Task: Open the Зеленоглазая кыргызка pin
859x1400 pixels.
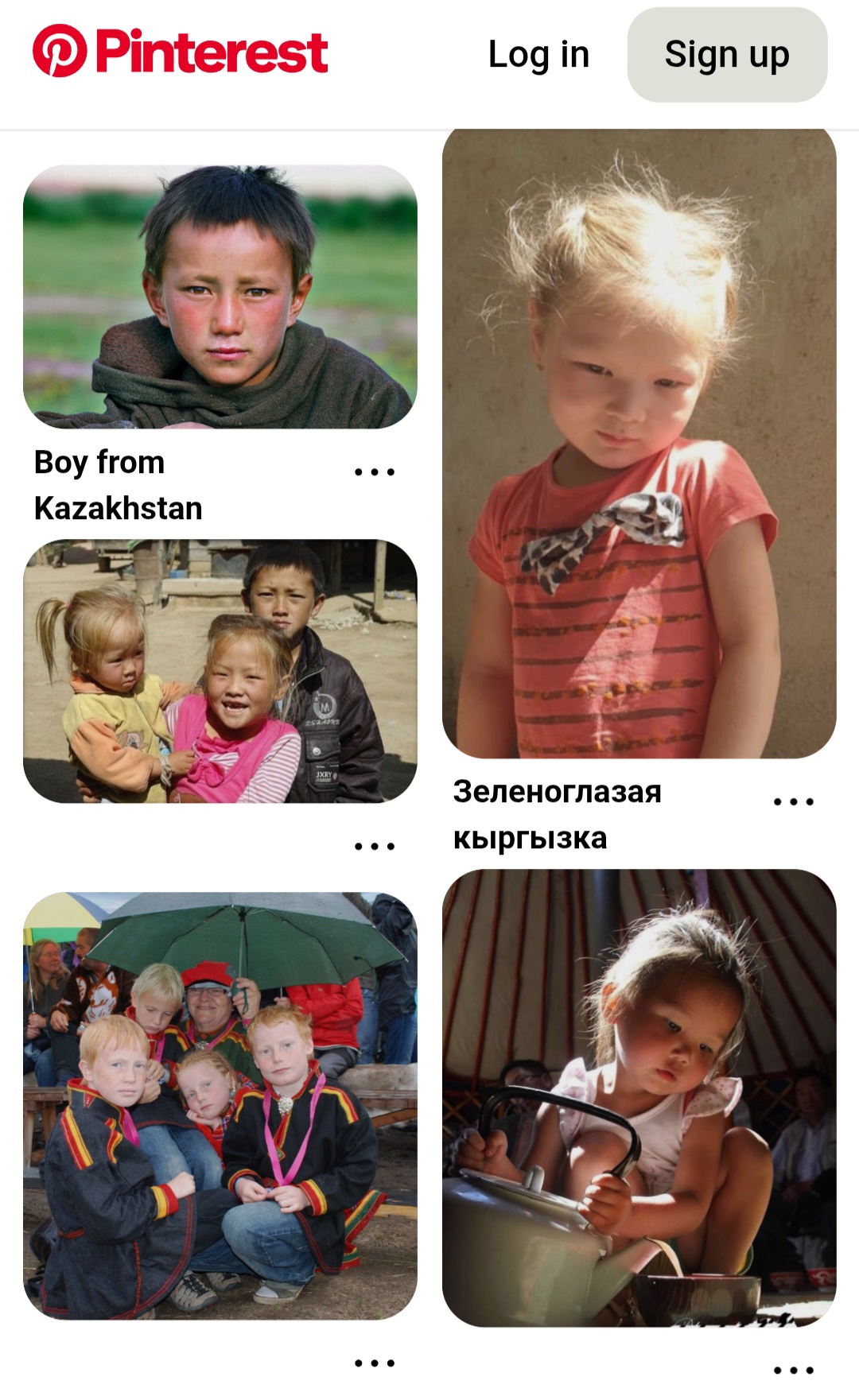Action: point(639,443)
